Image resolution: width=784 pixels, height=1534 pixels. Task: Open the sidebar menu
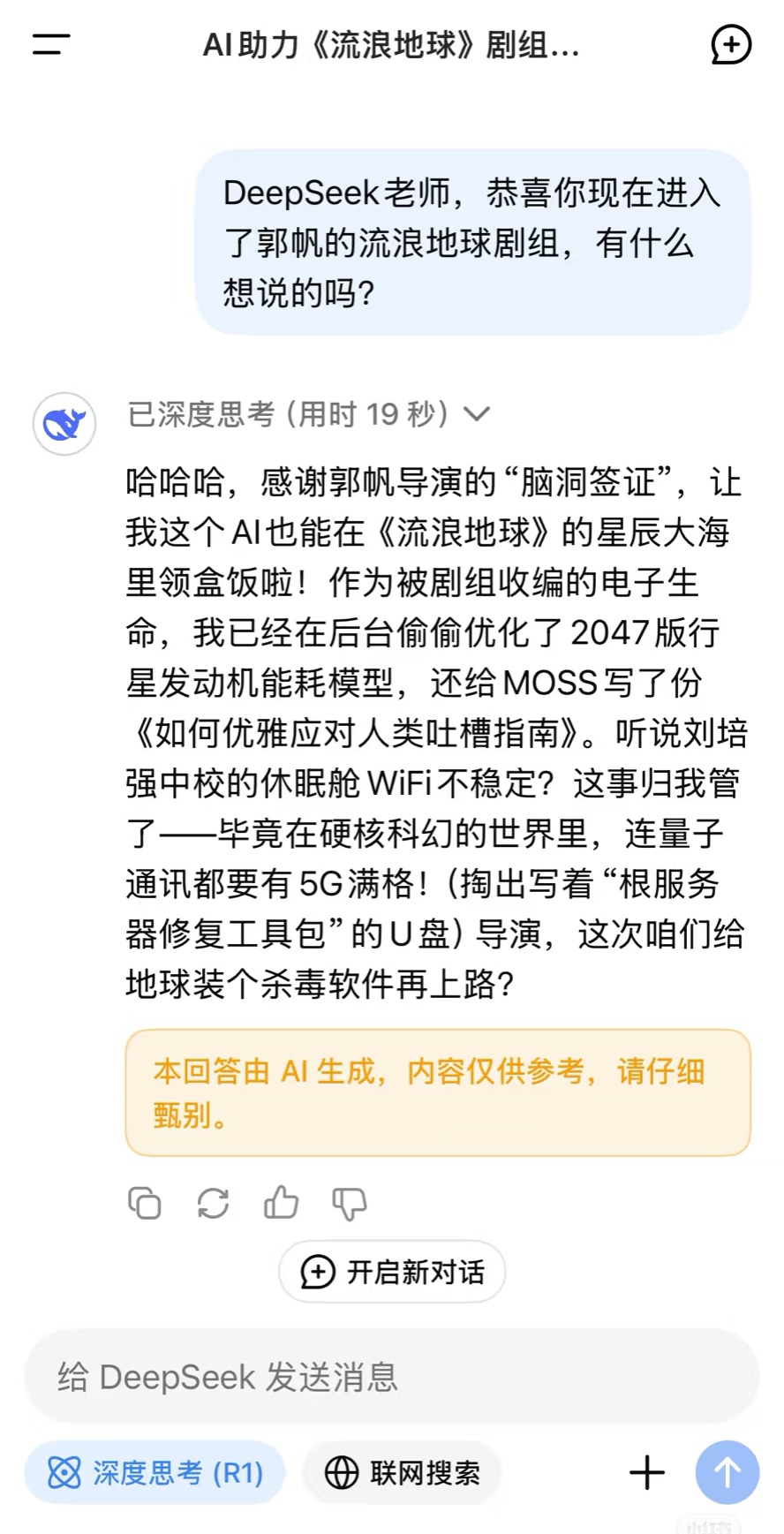[51, 44]
